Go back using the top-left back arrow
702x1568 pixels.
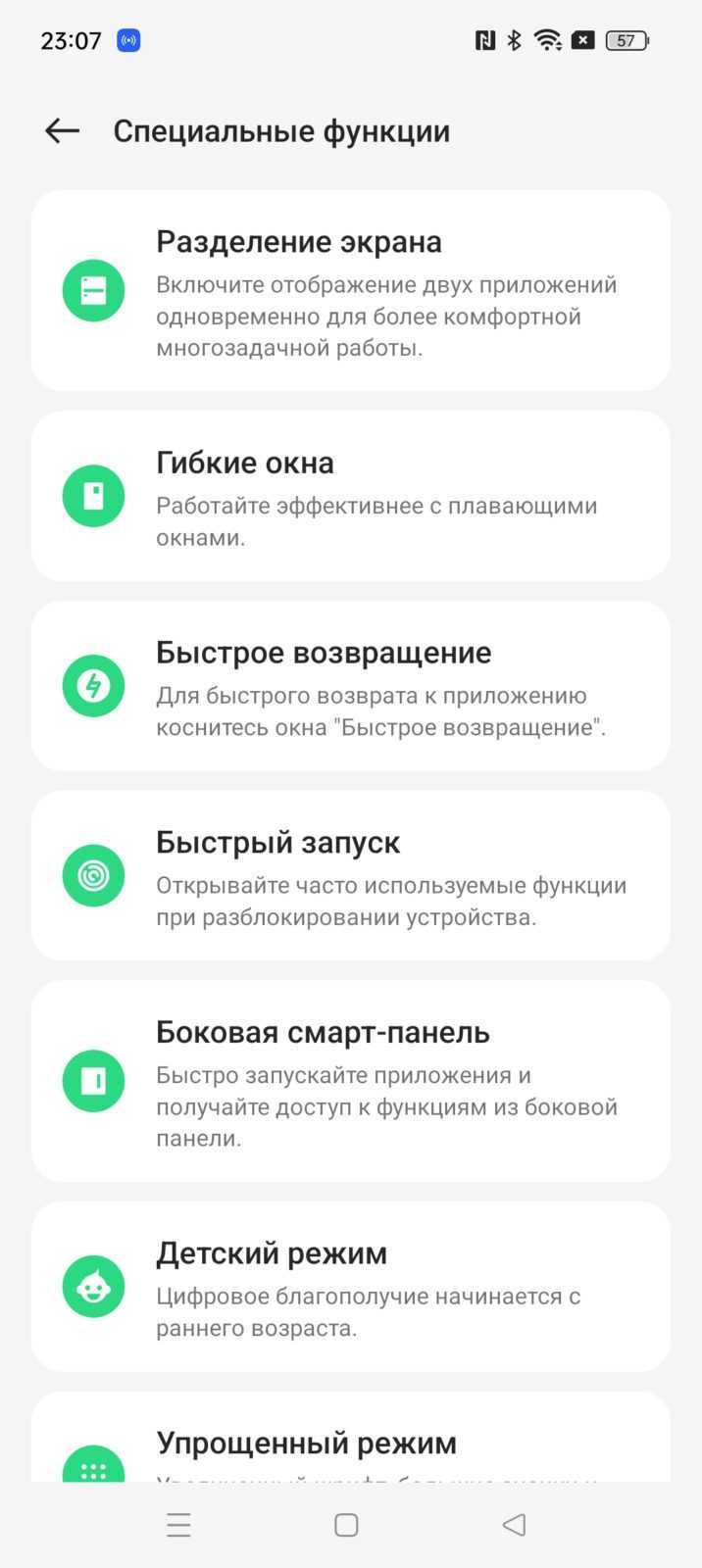(62, 130)
